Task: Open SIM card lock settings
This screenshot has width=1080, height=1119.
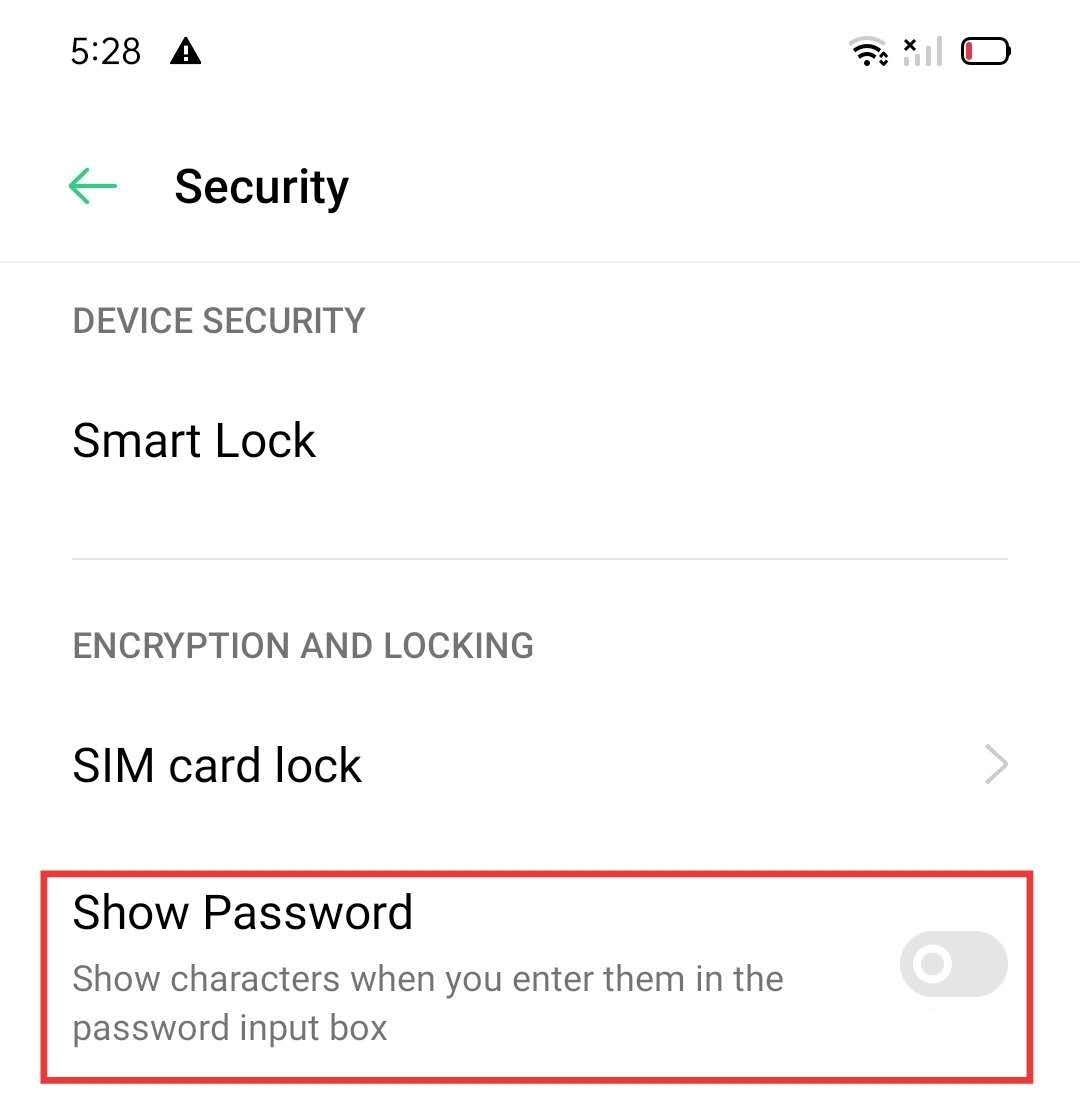Action: coord(540,766)
